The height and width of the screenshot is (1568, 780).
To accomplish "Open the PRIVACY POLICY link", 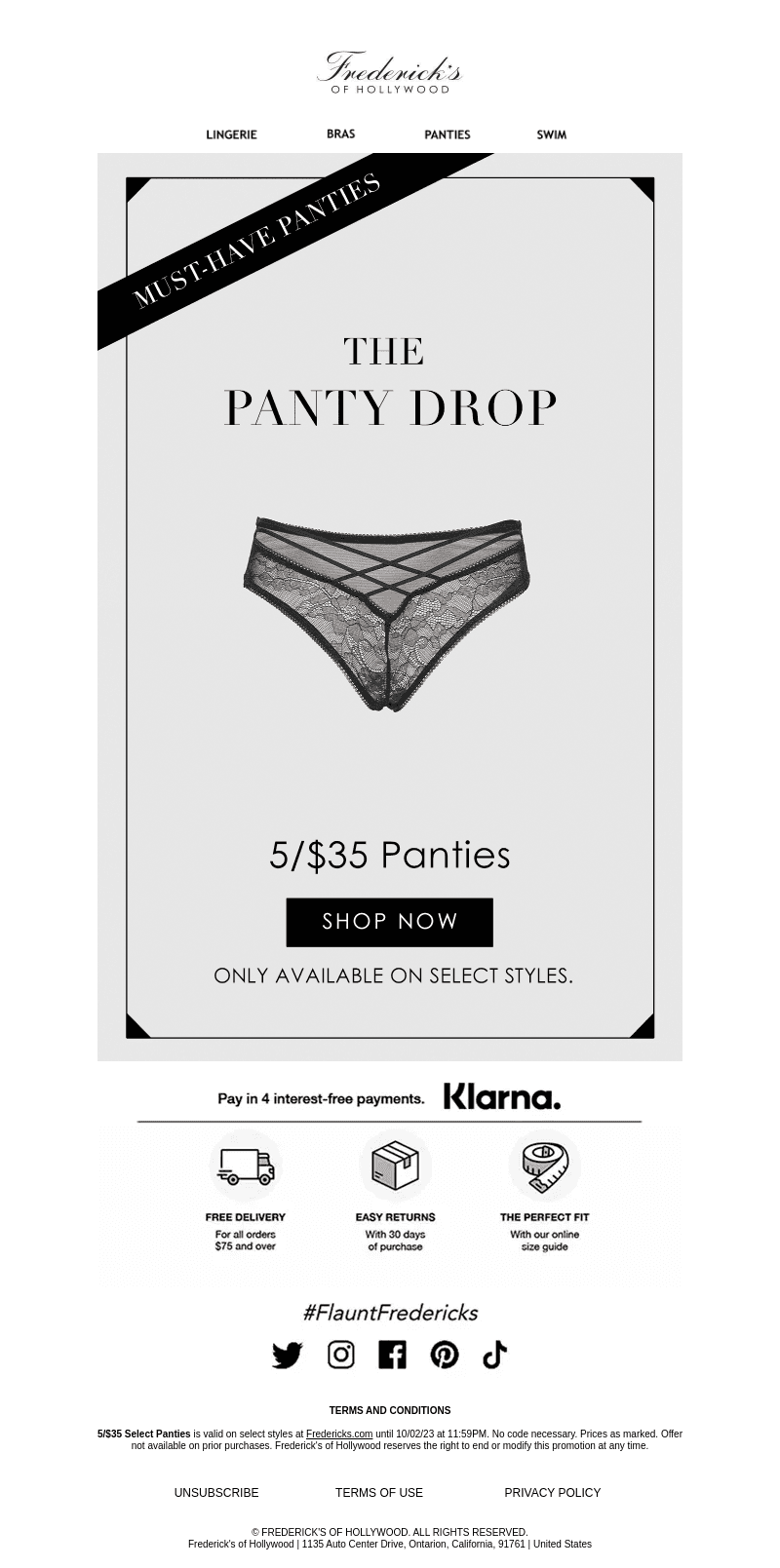I will [553, 1493].
